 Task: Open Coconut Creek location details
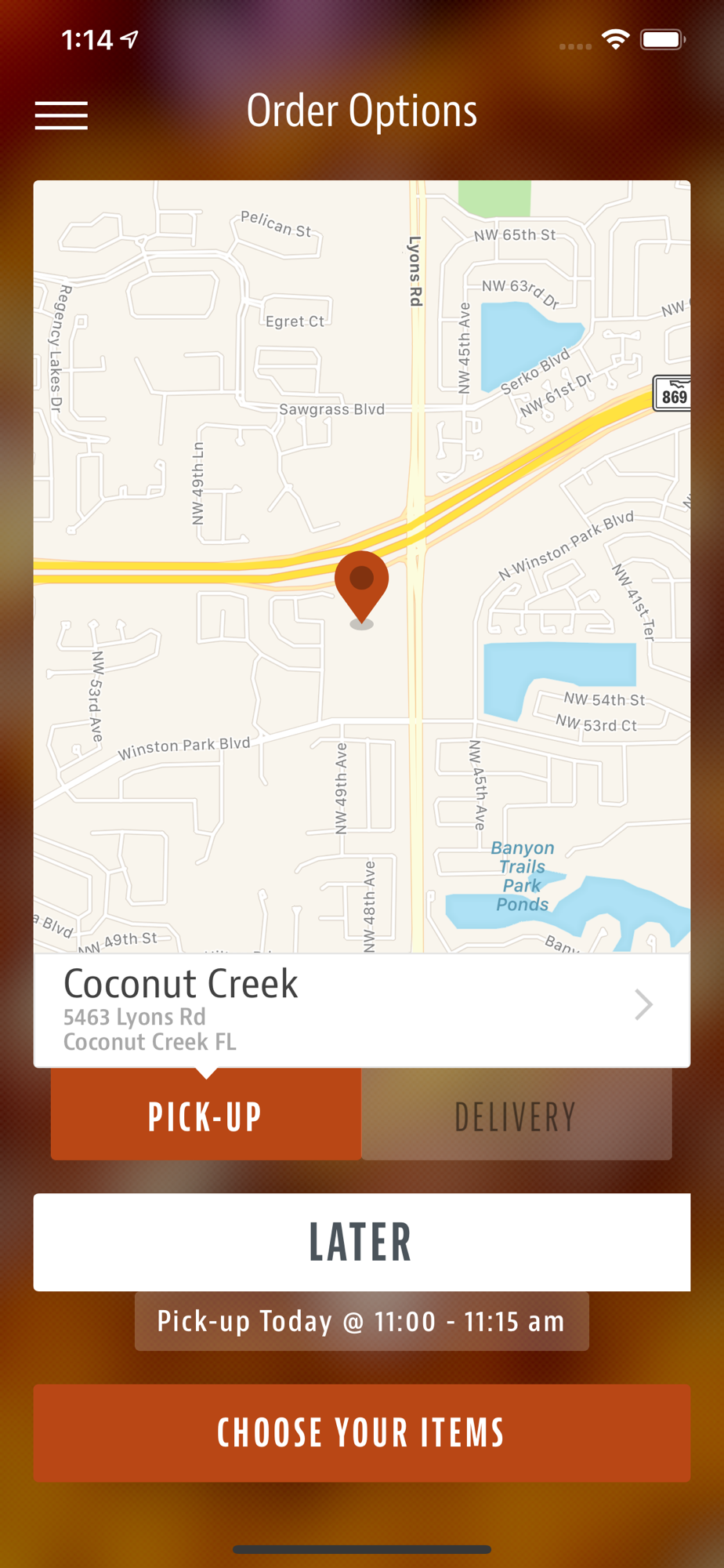point(361,1010)
